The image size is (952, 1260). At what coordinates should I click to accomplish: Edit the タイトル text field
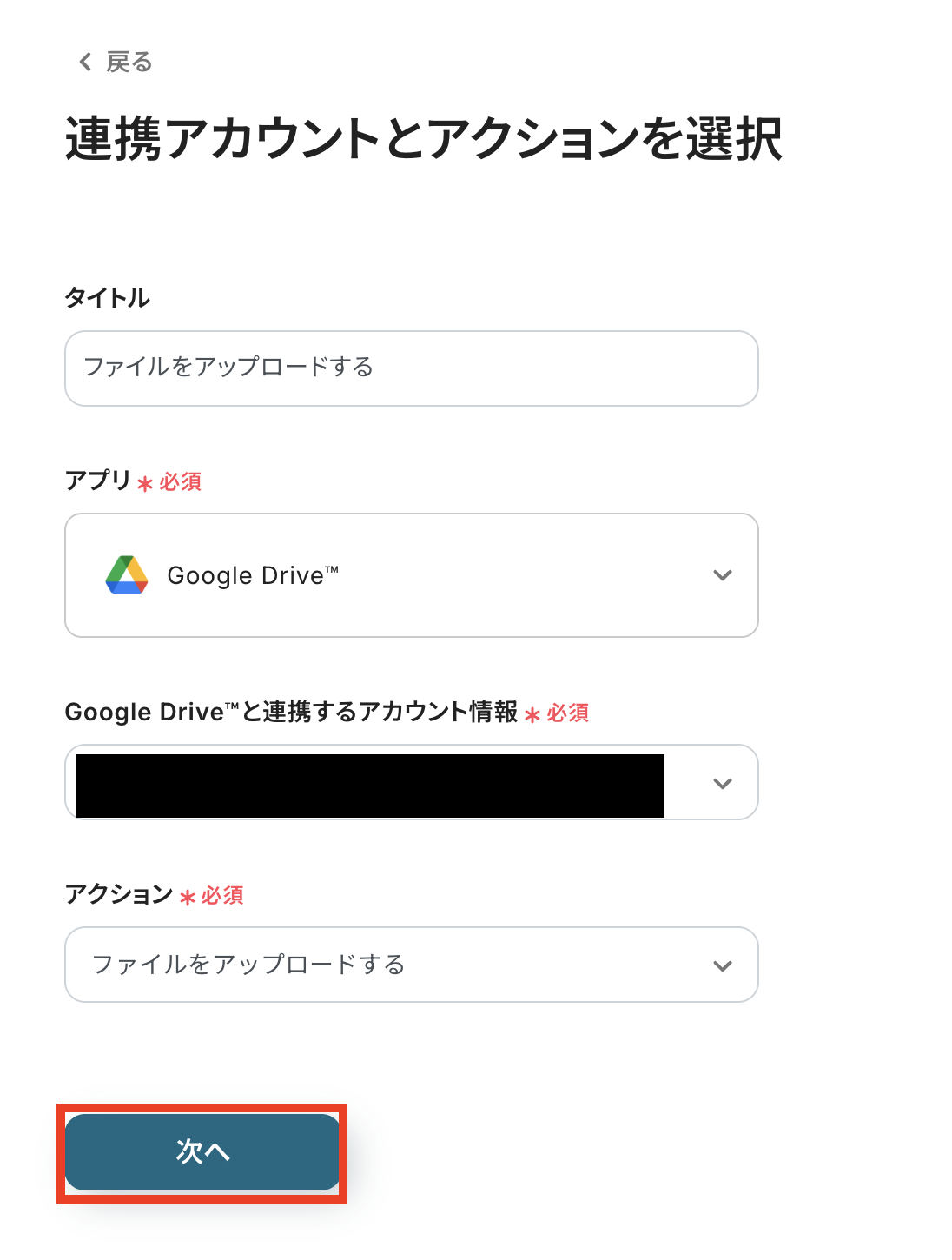click(411, 368)
